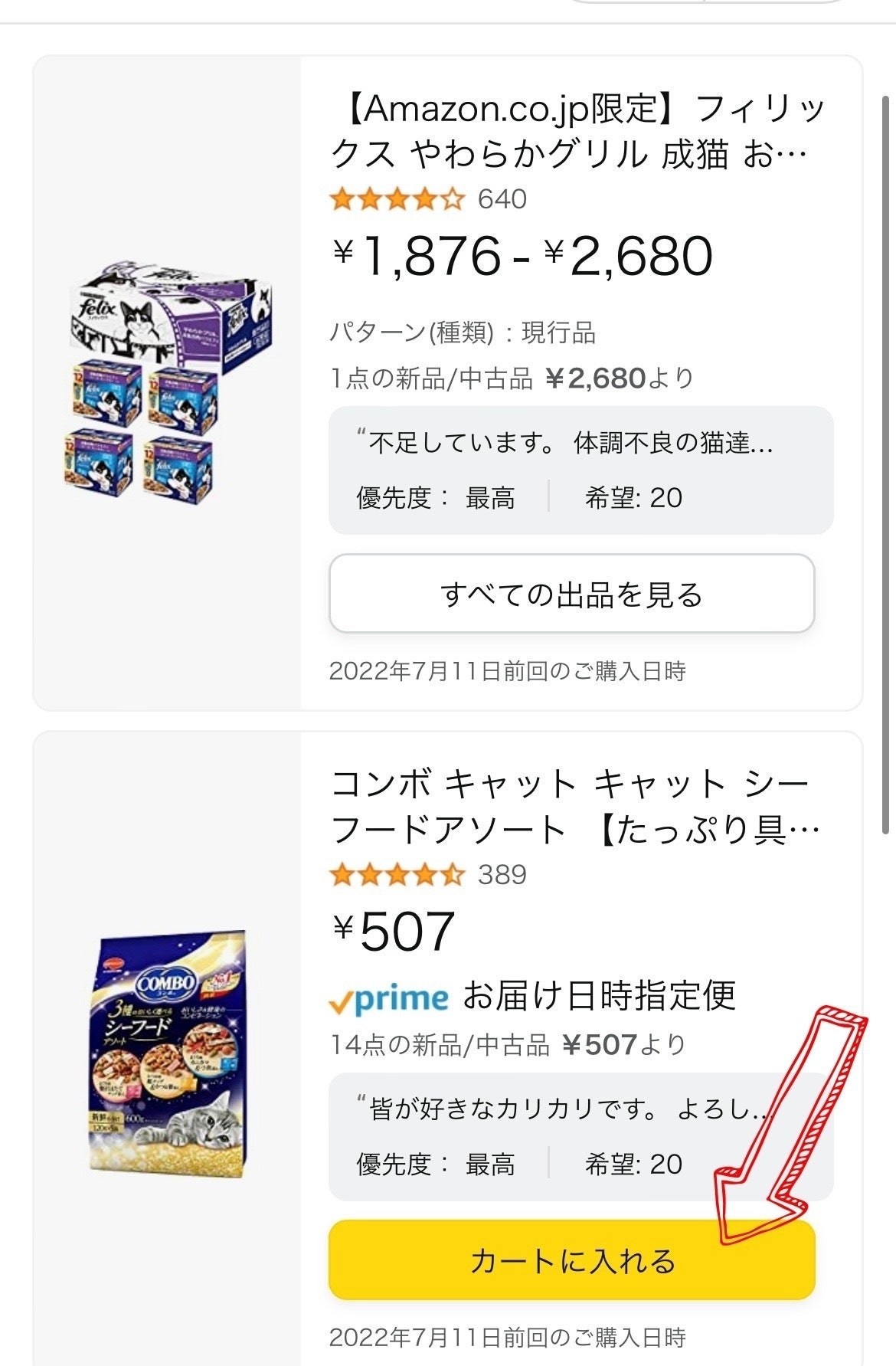The image size is (896, 1366).
Task: View the 640 ratings for Felix
Action: pyautogui.click(x=502, y=200)
